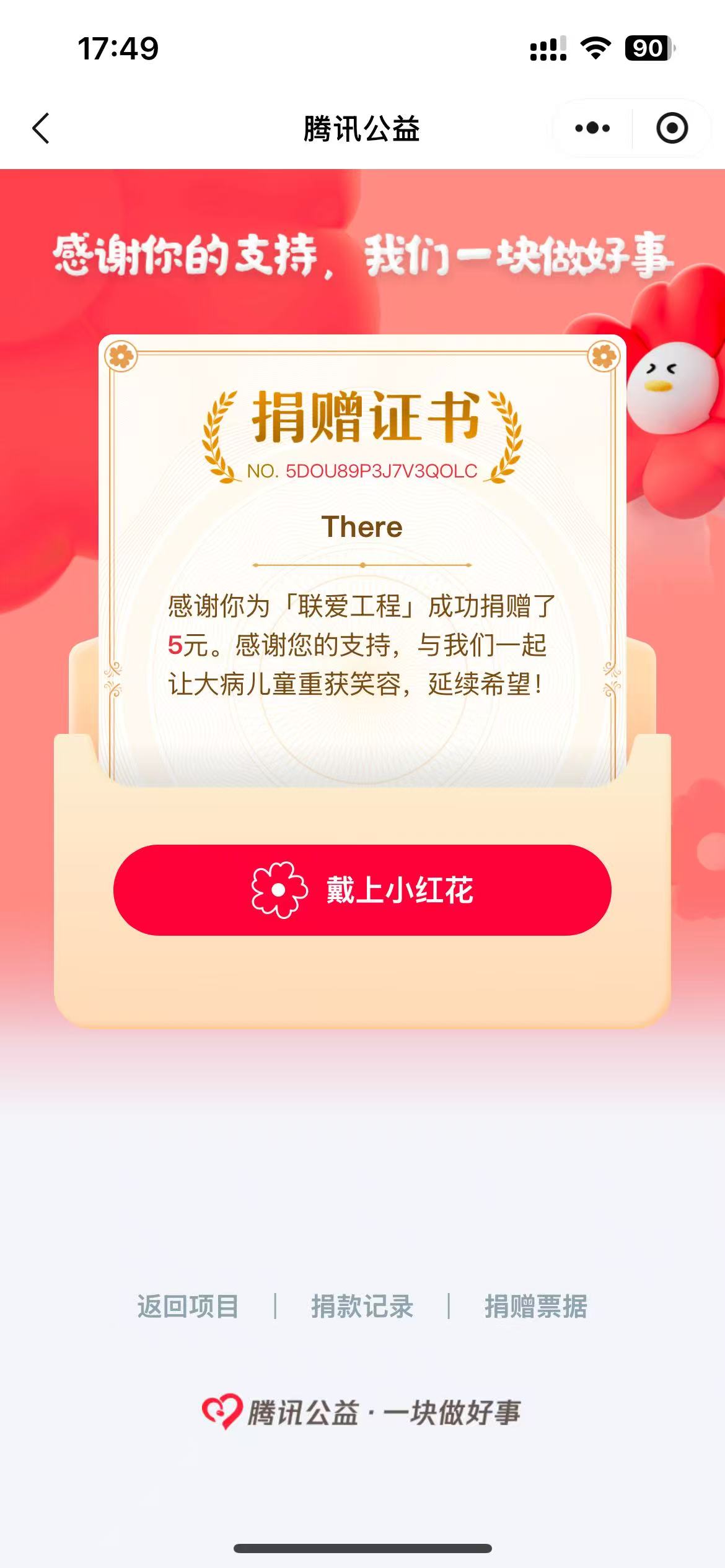Image resolution: width=725 pixels, height=1568 pixels.
Task: Close the mini program via the circle icon
Action: point(672,129)
